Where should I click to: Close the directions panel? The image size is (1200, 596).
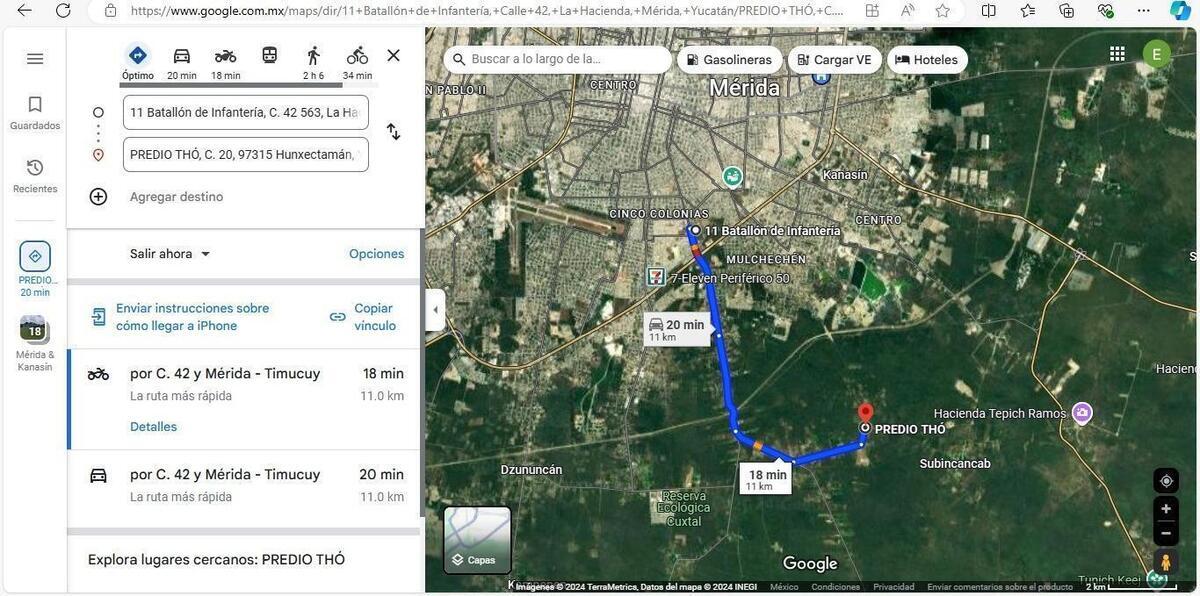click(x=393, y=56)
